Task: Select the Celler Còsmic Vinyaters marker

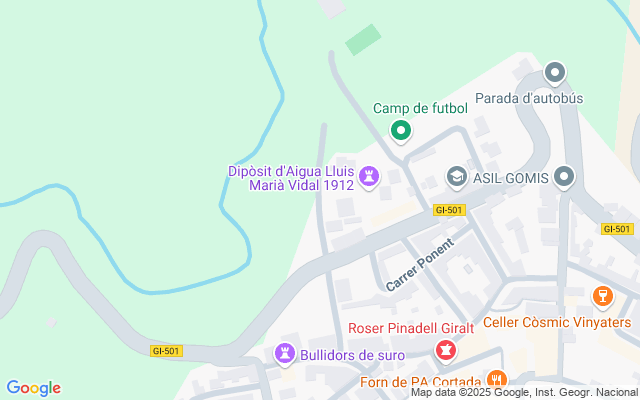Action: click(x=602, y=297)
